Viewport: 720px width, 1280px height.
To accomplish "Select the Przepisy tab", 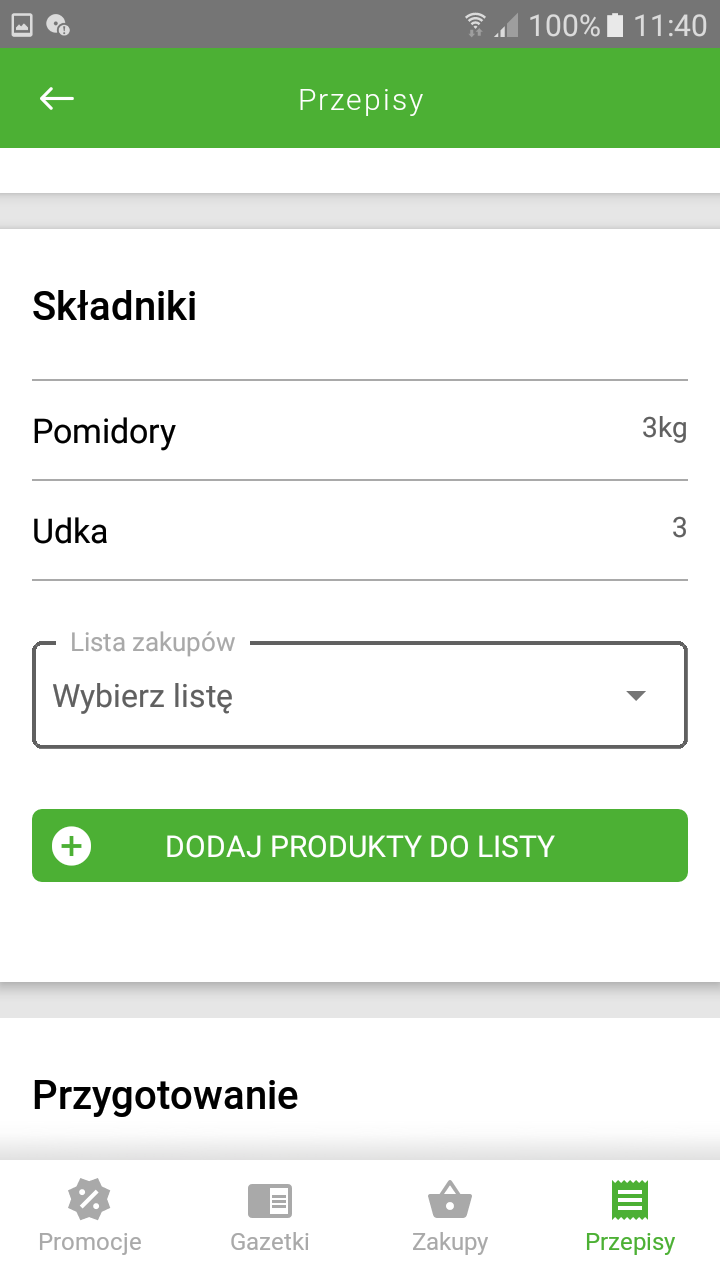I will [630, 1218].
